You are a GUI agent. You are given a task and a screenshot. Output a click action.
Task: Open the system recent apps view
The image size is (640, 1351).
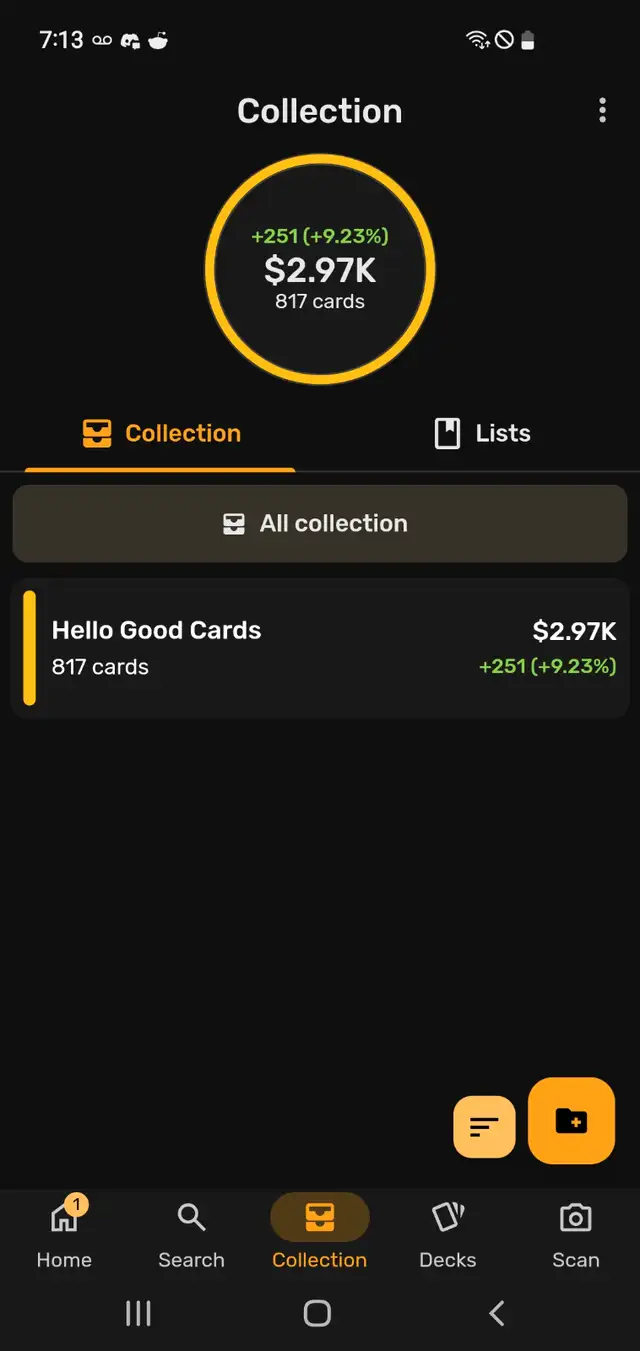pos(138,1313)
